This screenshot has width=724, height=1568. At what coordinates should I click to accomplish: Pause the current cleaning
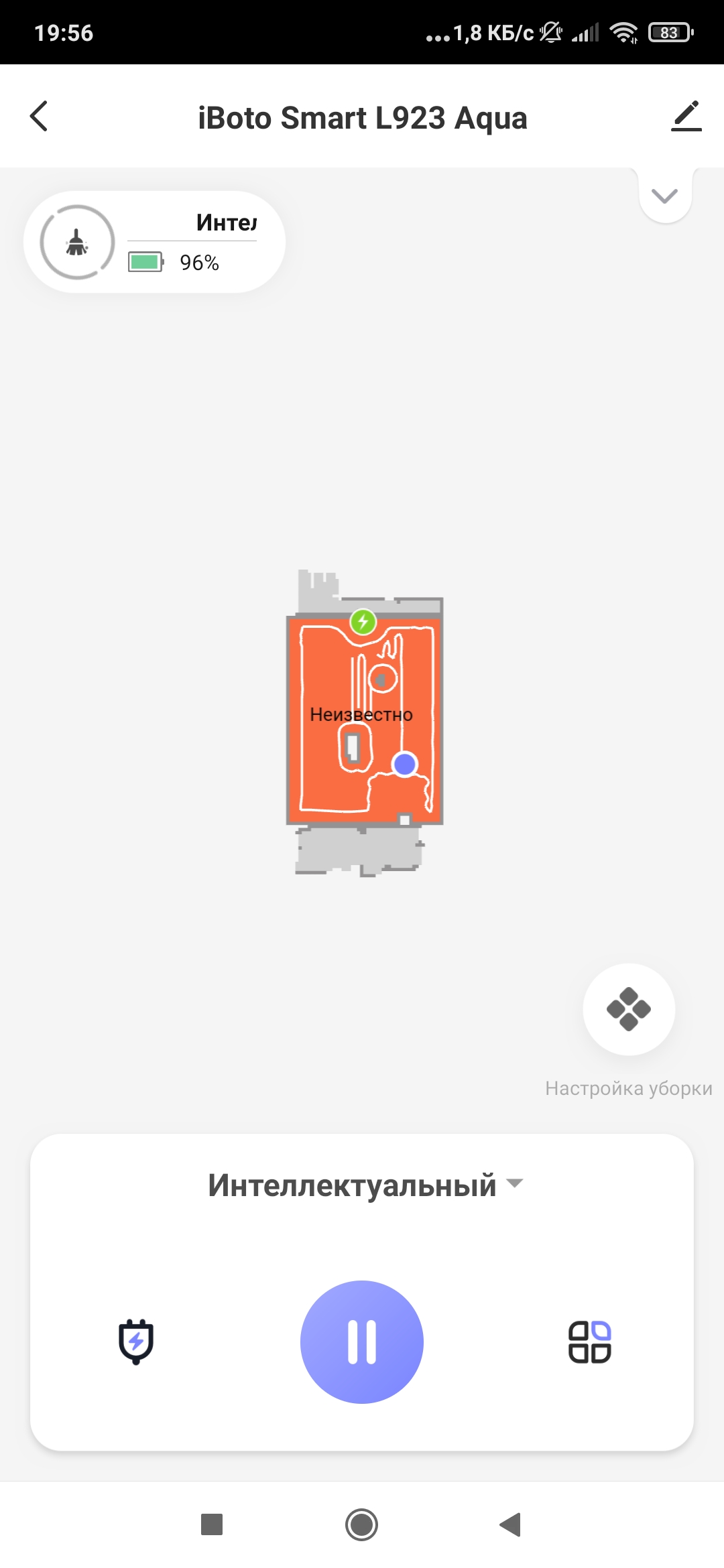coord(362,1342)
